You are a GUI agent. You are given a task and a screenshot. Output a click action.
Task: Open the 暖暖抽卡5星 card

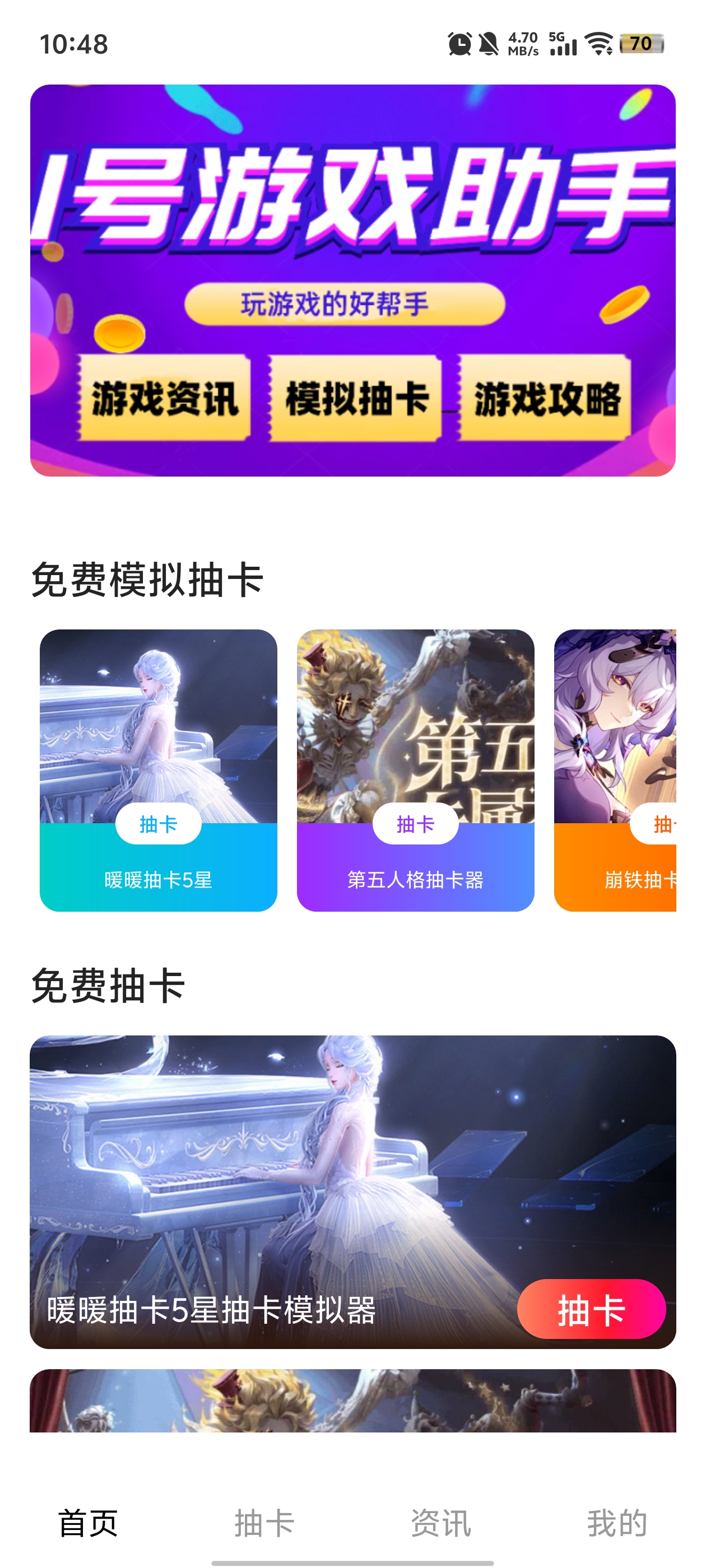(x=159, y=769)
